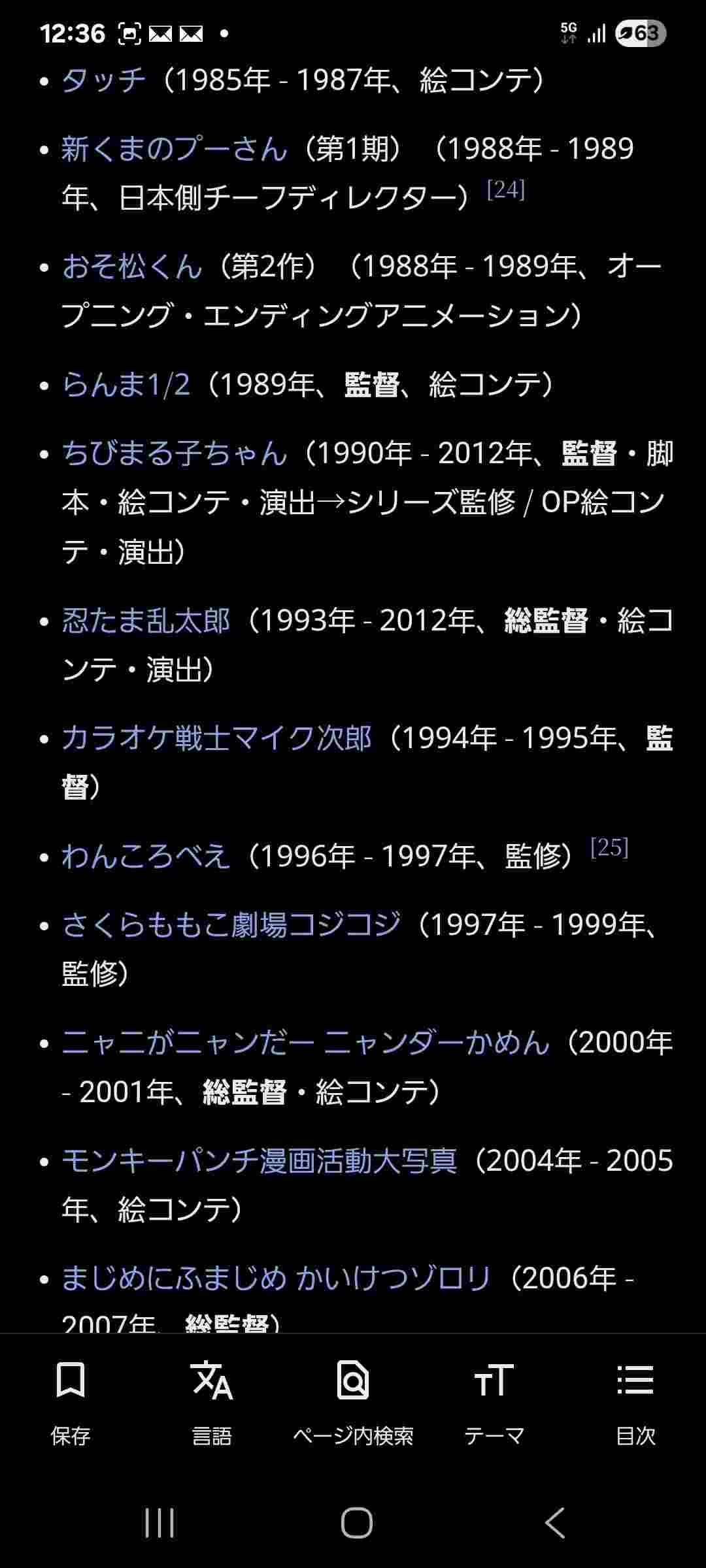Open カラオケ戦士マイク次郎 article
The width and height of the screenshot is (706, 1568).
click(216, 738)
